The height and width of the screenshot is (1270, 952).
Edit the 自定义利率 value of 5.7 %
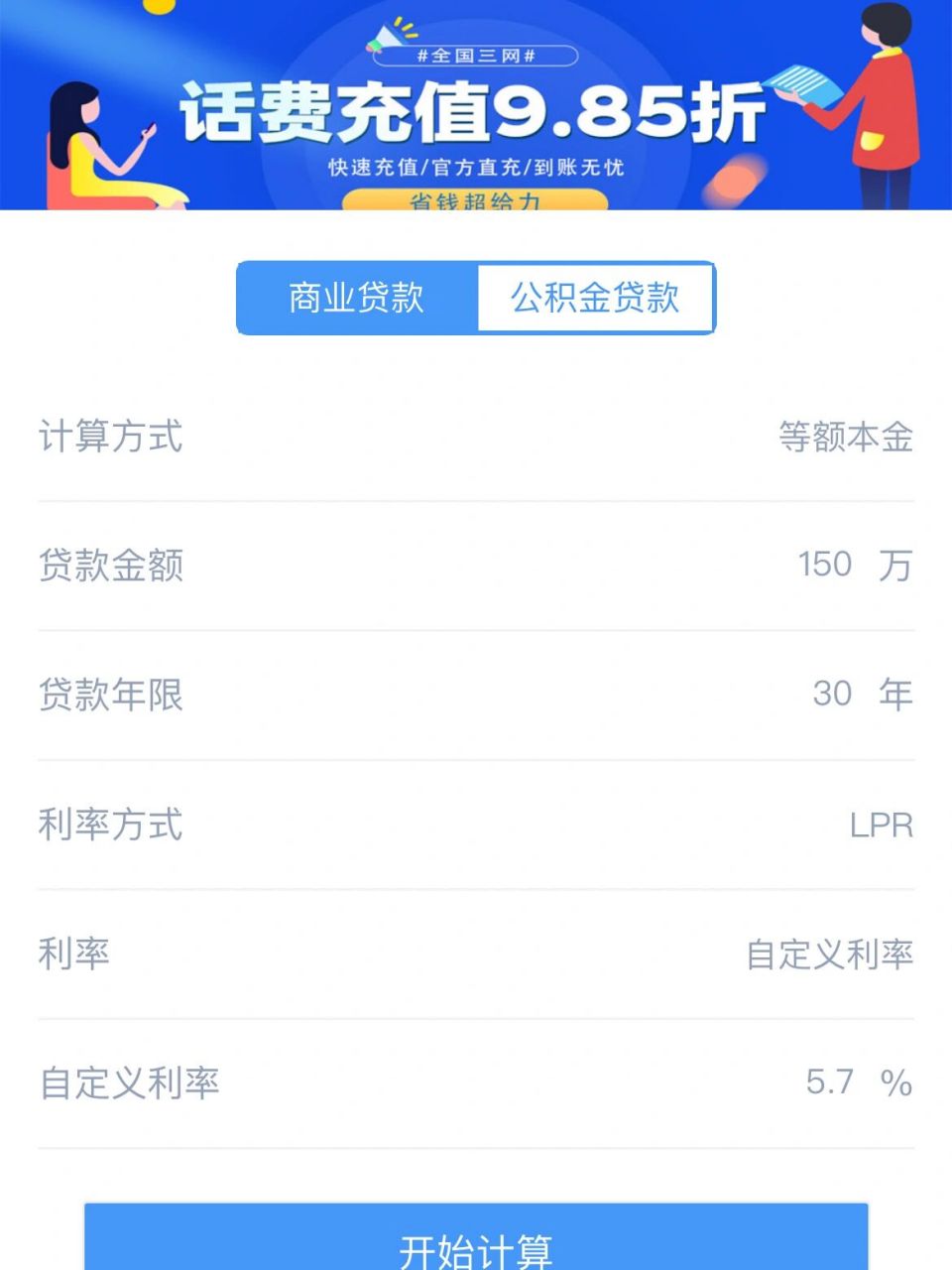828,1083
